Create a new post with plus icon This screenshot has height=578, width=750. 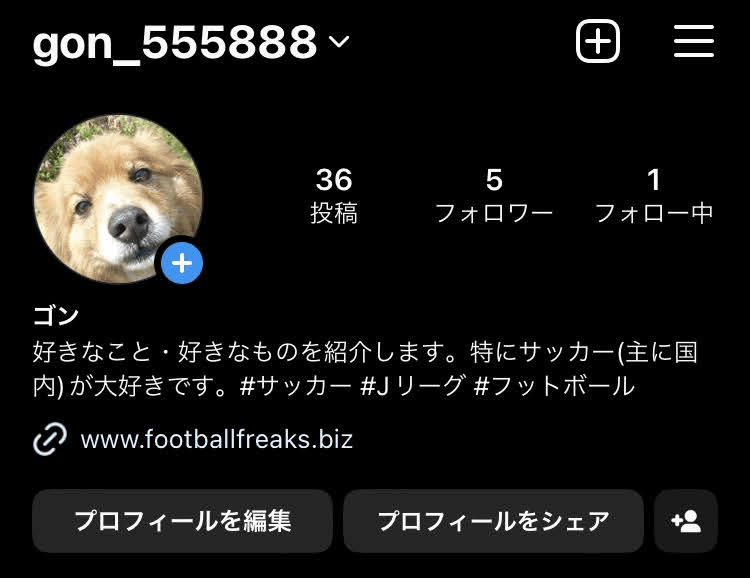[x=598, y=42]
